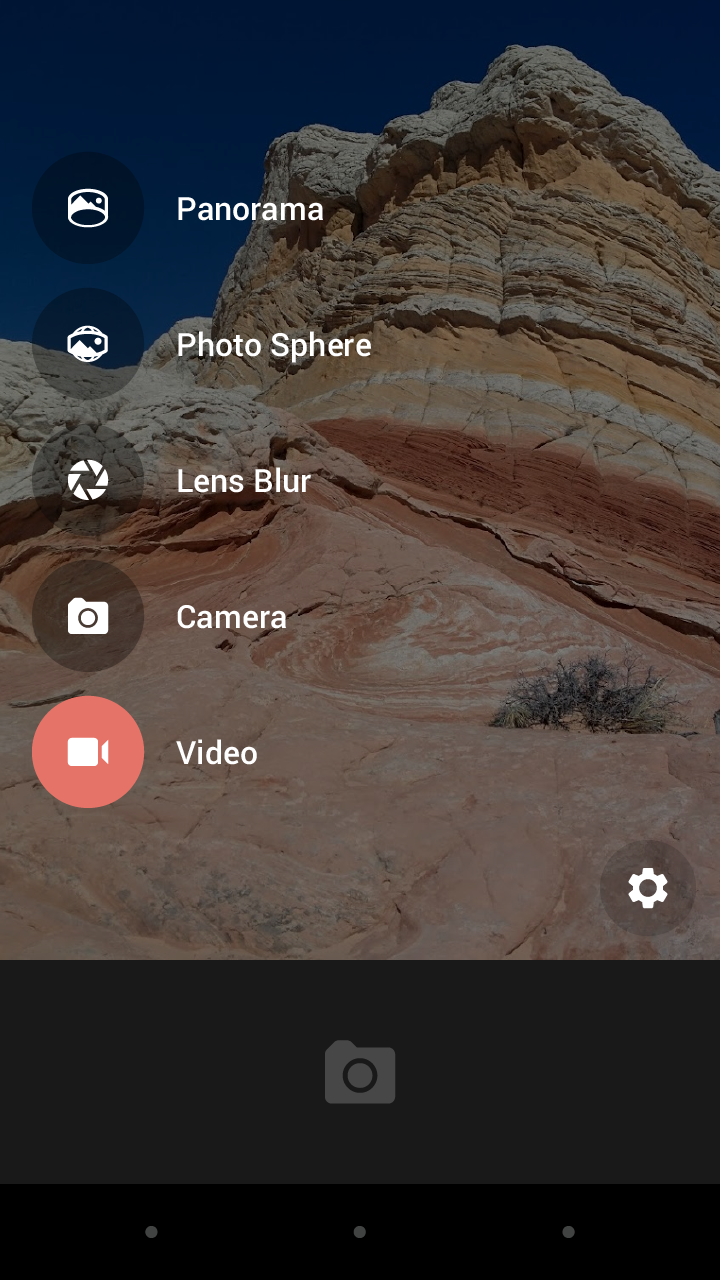This screenshot has width=720, height=1280.
Task: Switch to Camera mode using its icon
Action: click(88, 616)
